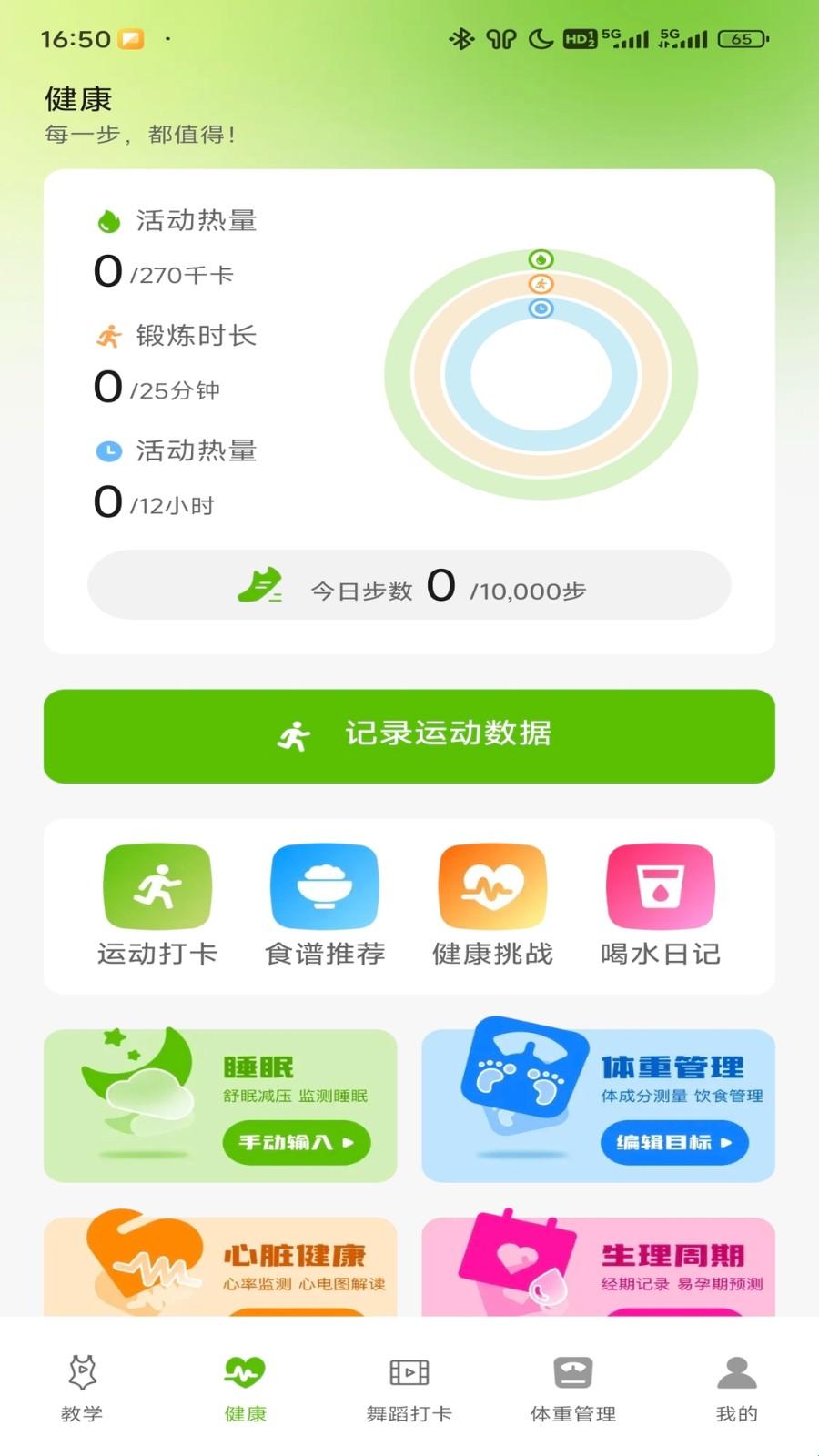View today's step count 今日步数 bar
The height and width of the screenshot is (1456, 819).
pyautogui.click(x=409, y=585)
